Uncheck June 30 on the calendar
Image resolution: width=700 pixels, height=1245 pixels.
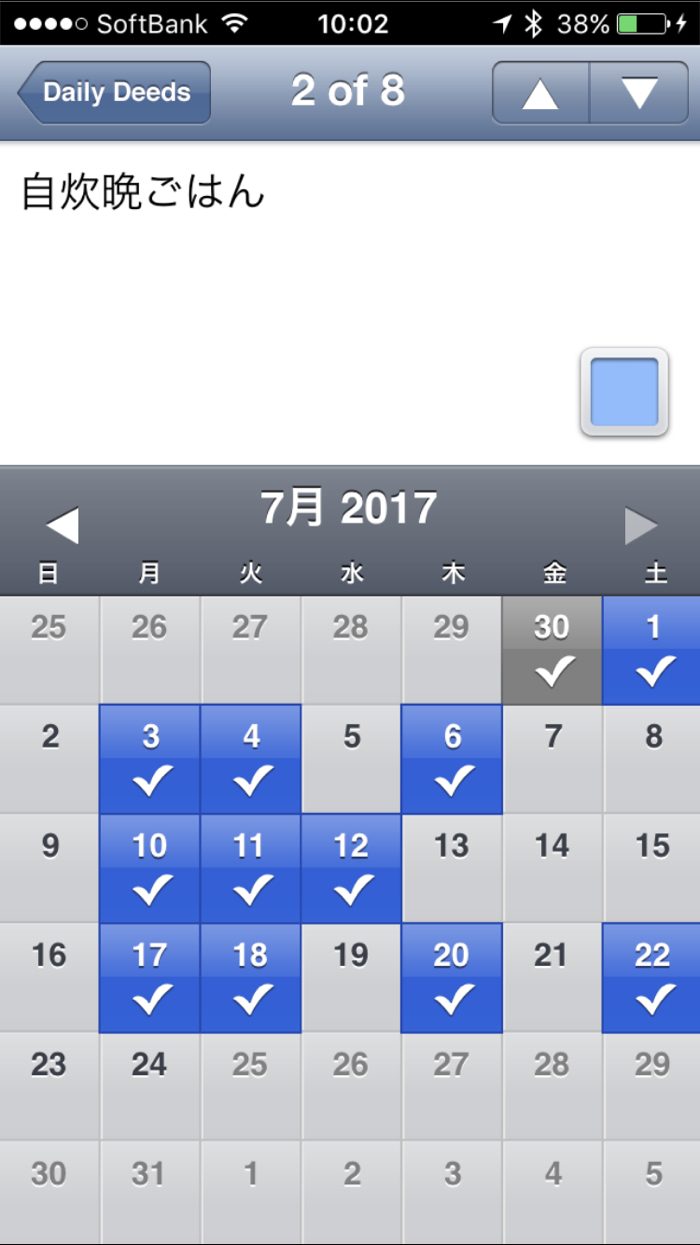[552, 650]
